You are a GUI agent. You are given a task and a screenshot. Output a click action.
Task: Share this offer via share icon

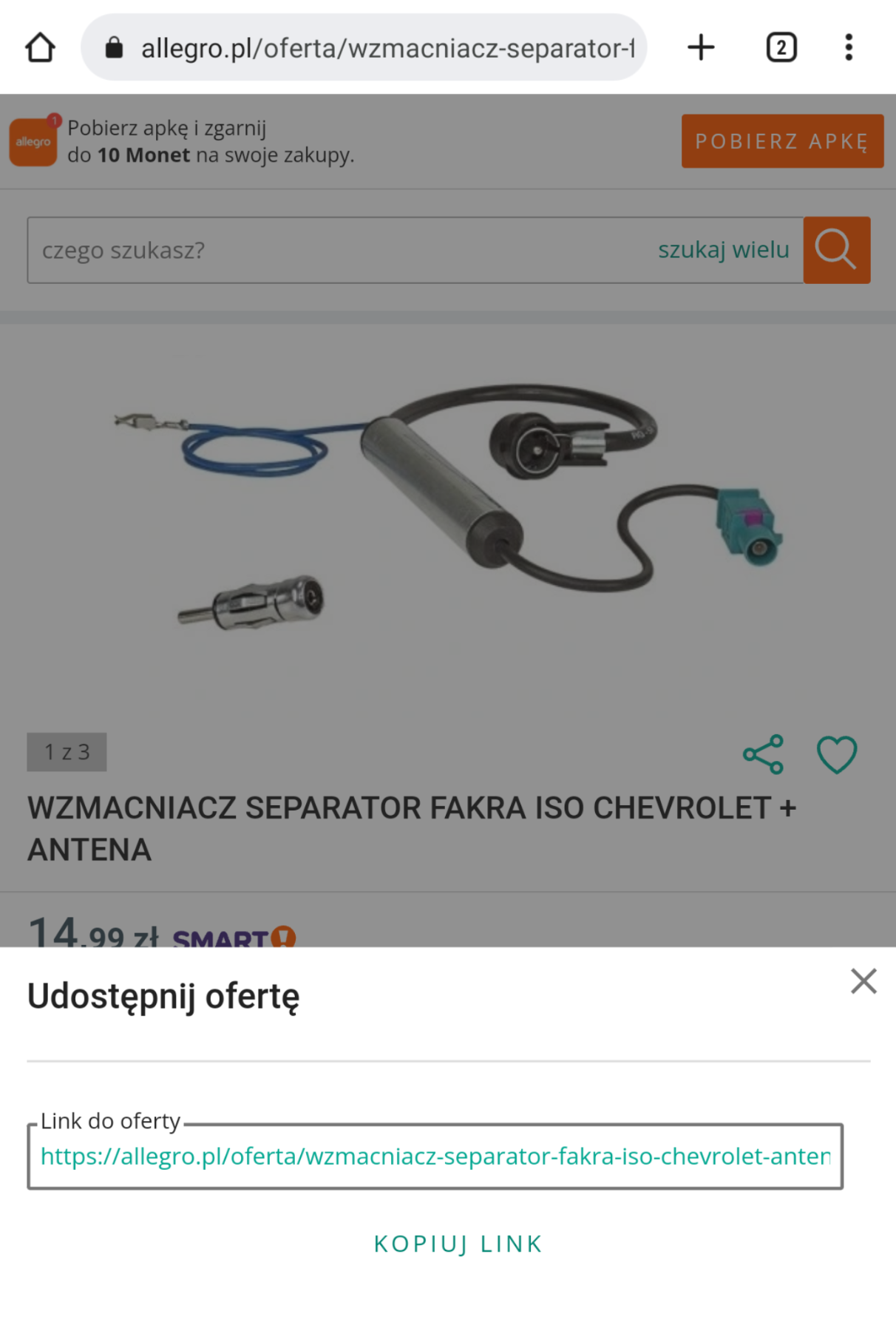(x=763, y=754)
